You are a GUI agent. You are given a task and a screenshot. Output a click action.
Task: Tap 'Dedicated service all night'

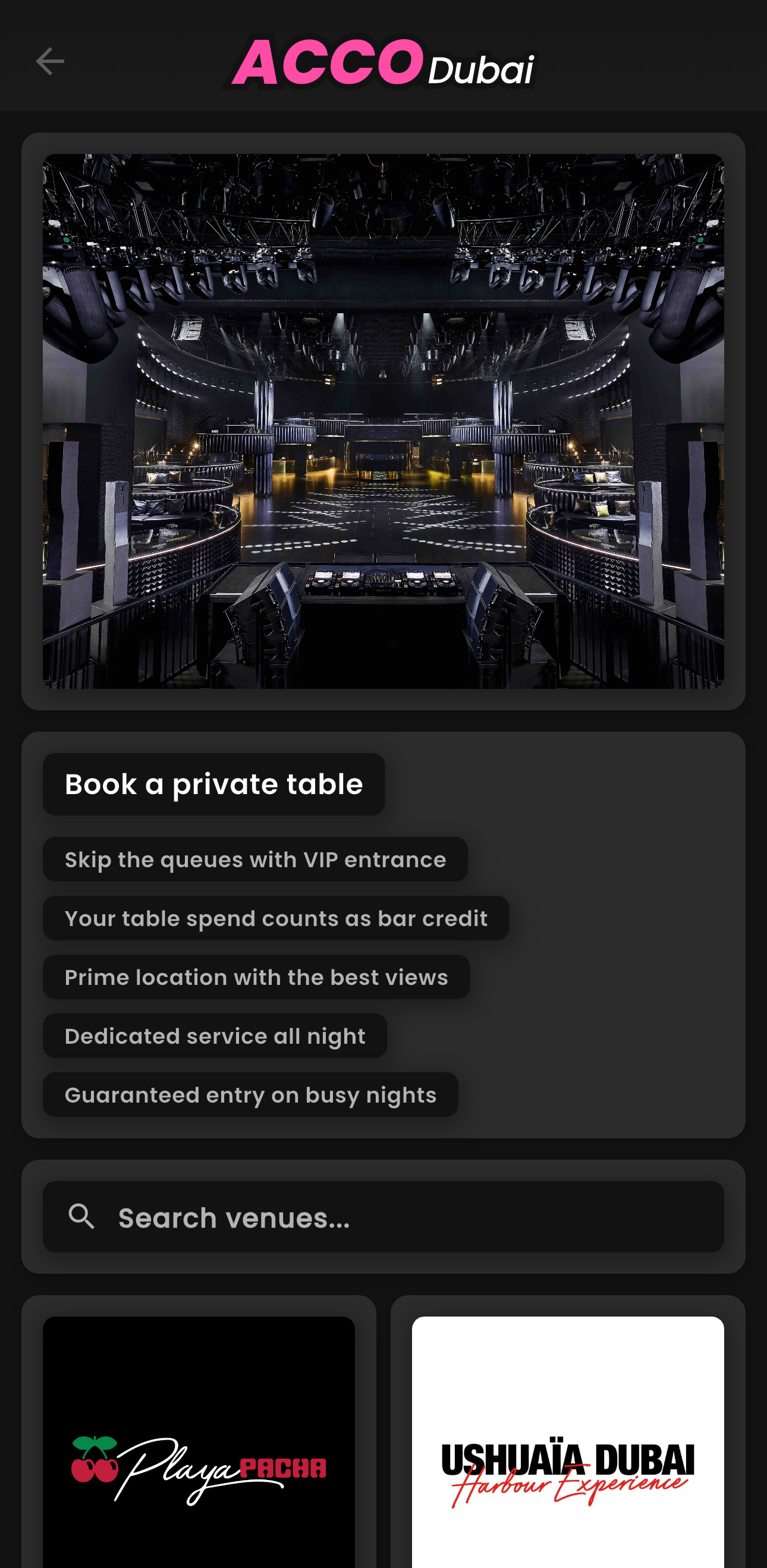[x=215, y=1035]
